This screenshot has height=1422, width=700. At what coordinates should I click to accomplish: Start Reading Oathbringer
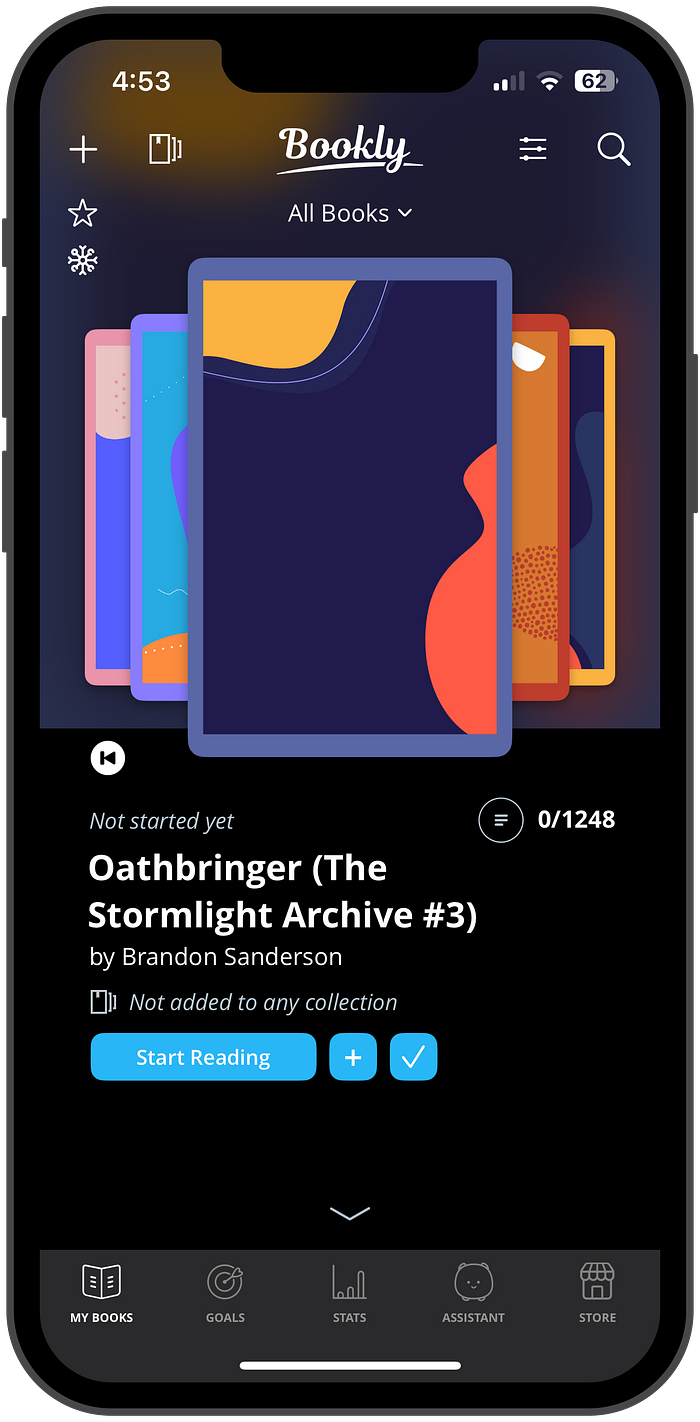click(x=203, y=1058)
